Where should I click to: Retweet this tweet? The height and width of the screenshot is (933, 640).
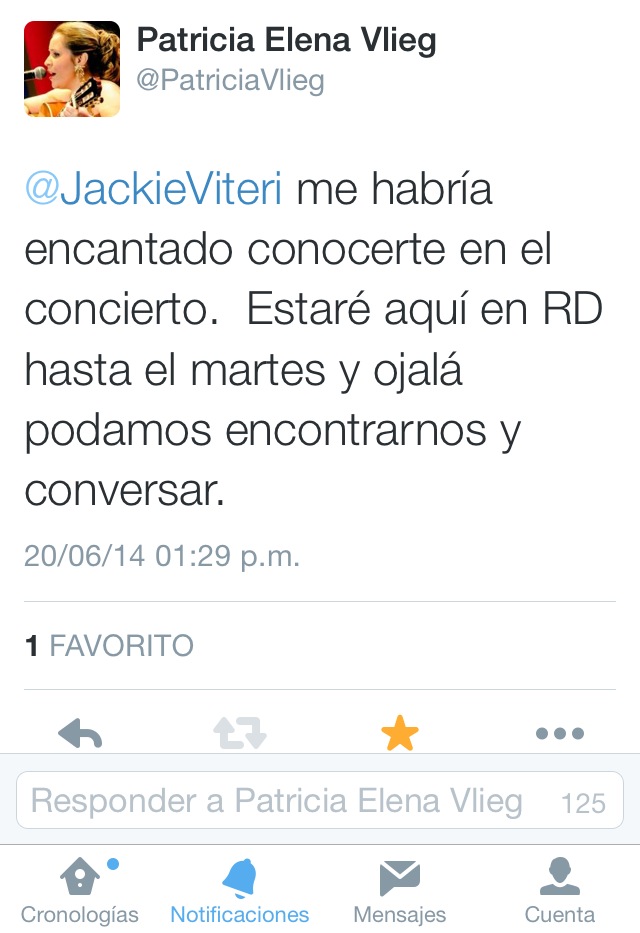pyautogui.click(x=240, y=733)
